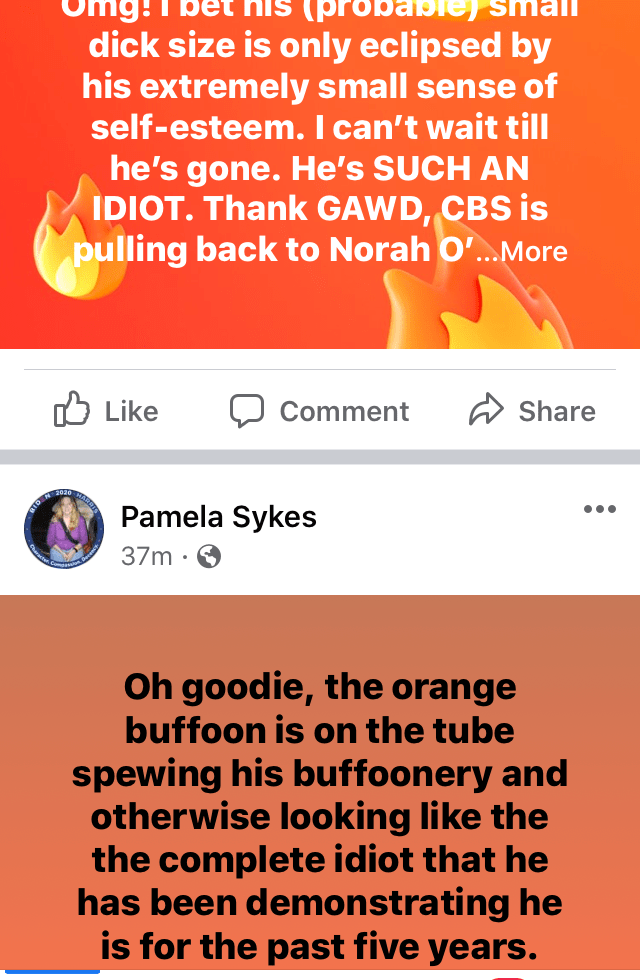Like the post above Pamela Sykes
The height and width of the screenshot is (980, 640).
click(105, 411)
